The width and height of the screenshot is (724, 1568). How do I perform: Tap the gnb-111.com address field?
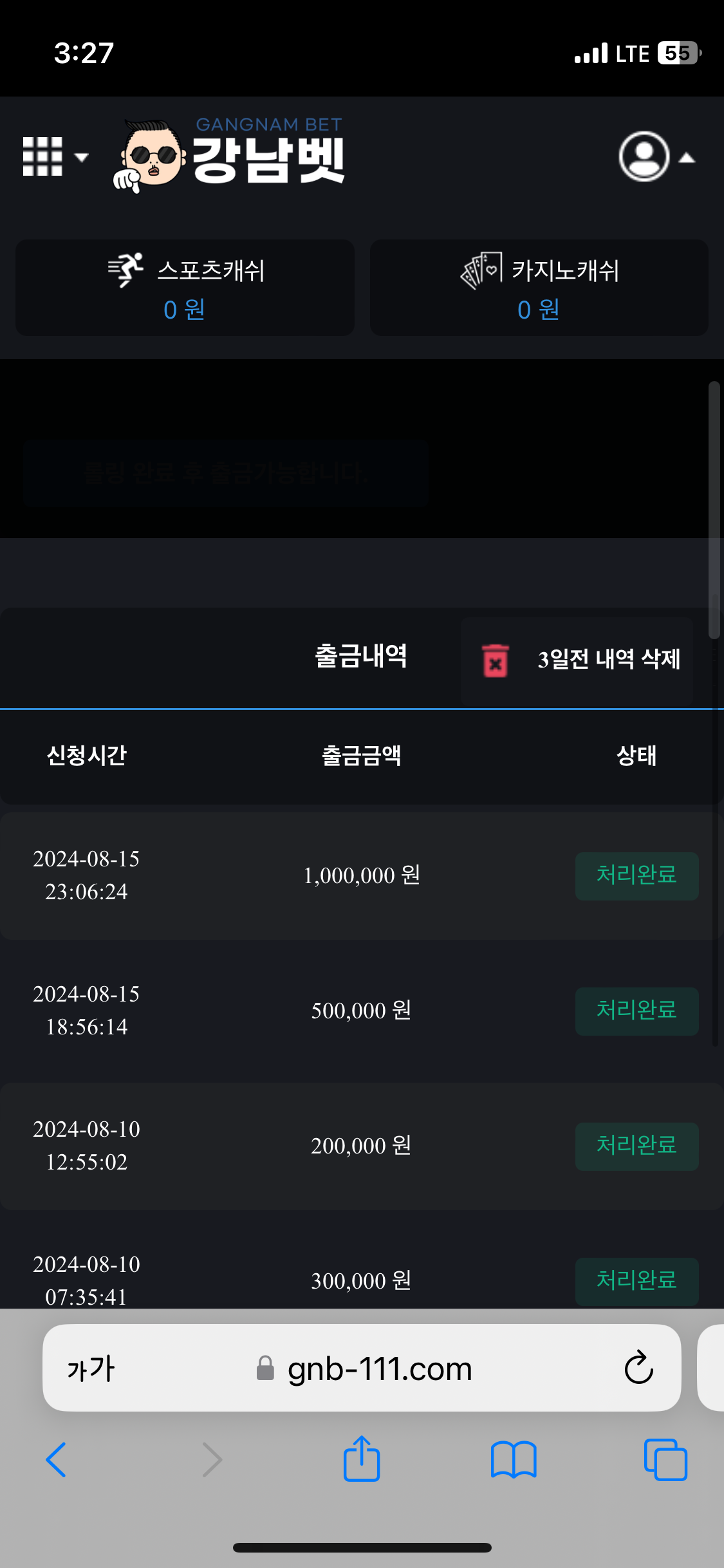coord(379,1368)
